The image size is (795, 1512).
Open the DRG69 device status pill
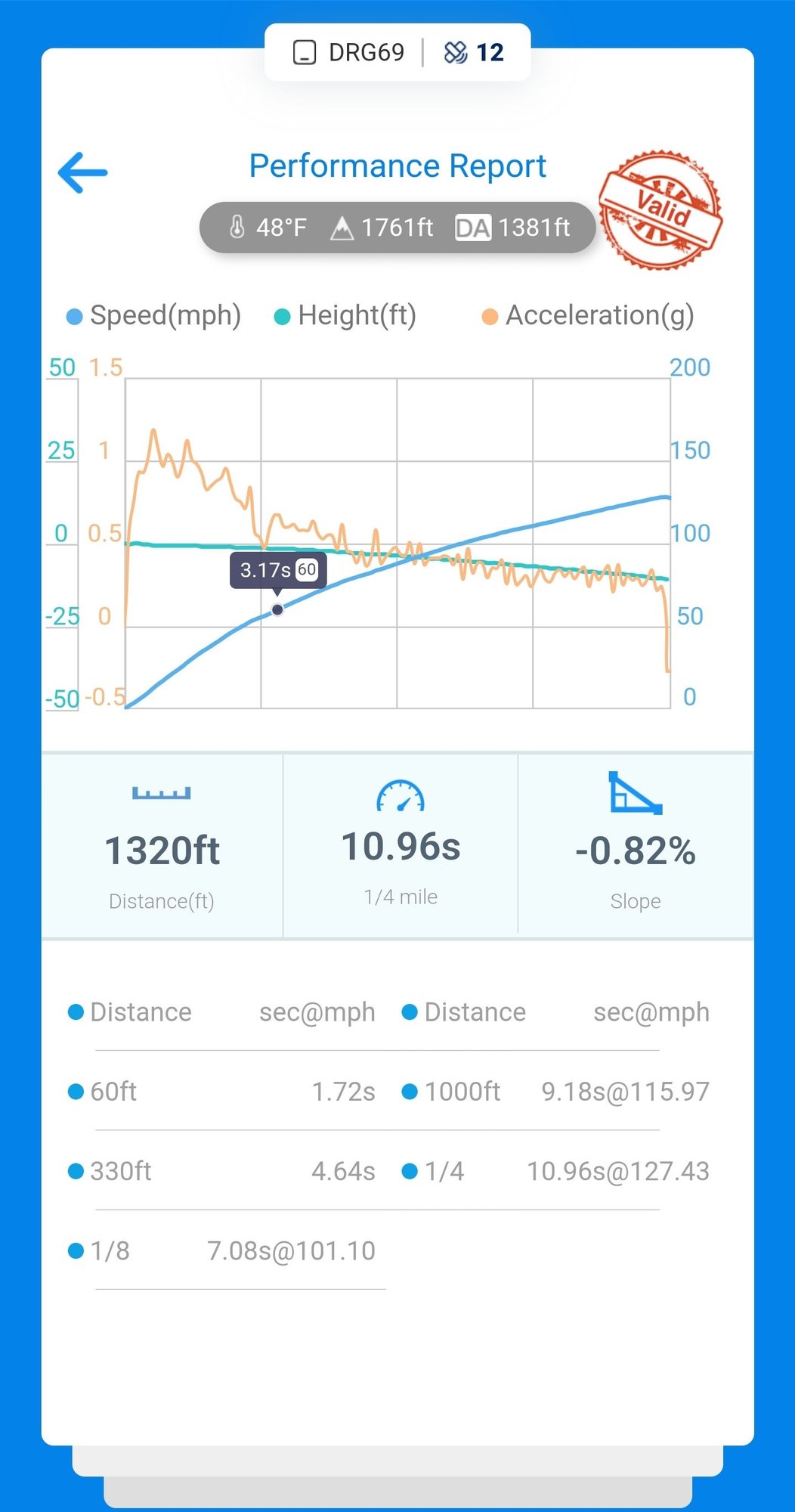(397, 52)
